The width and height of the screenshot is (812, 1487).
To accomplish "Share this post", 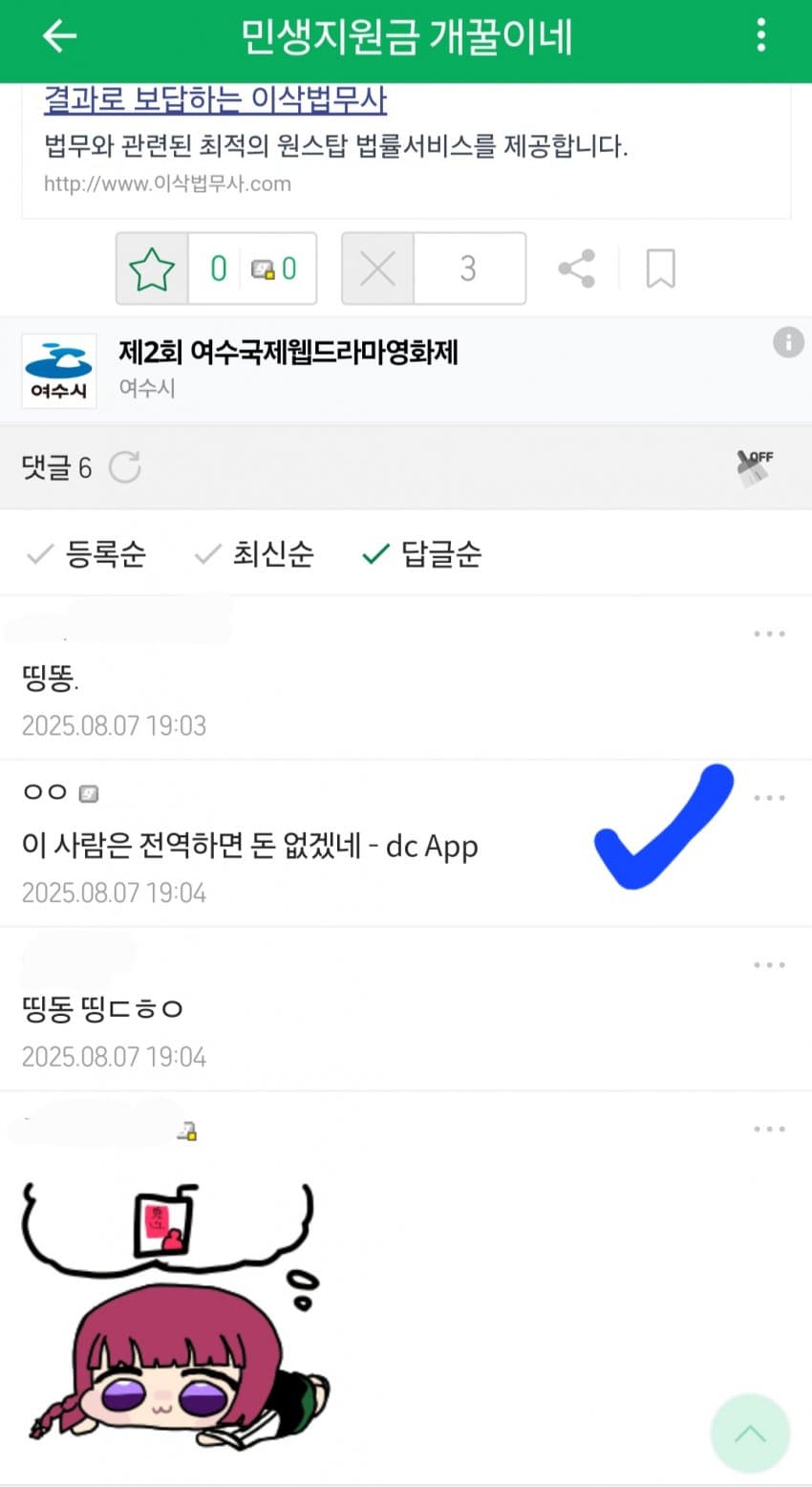I will pyautogui.click(x=577, y=269).
